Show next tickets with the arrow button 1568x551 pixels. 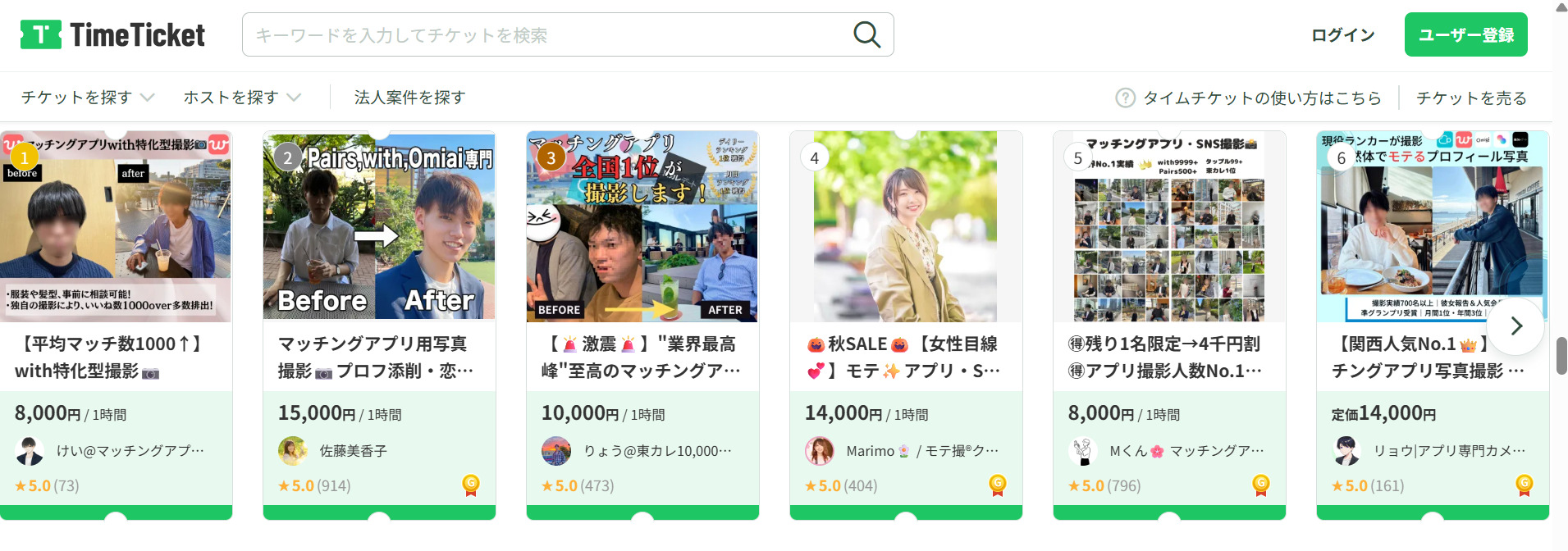[1515, 326]
